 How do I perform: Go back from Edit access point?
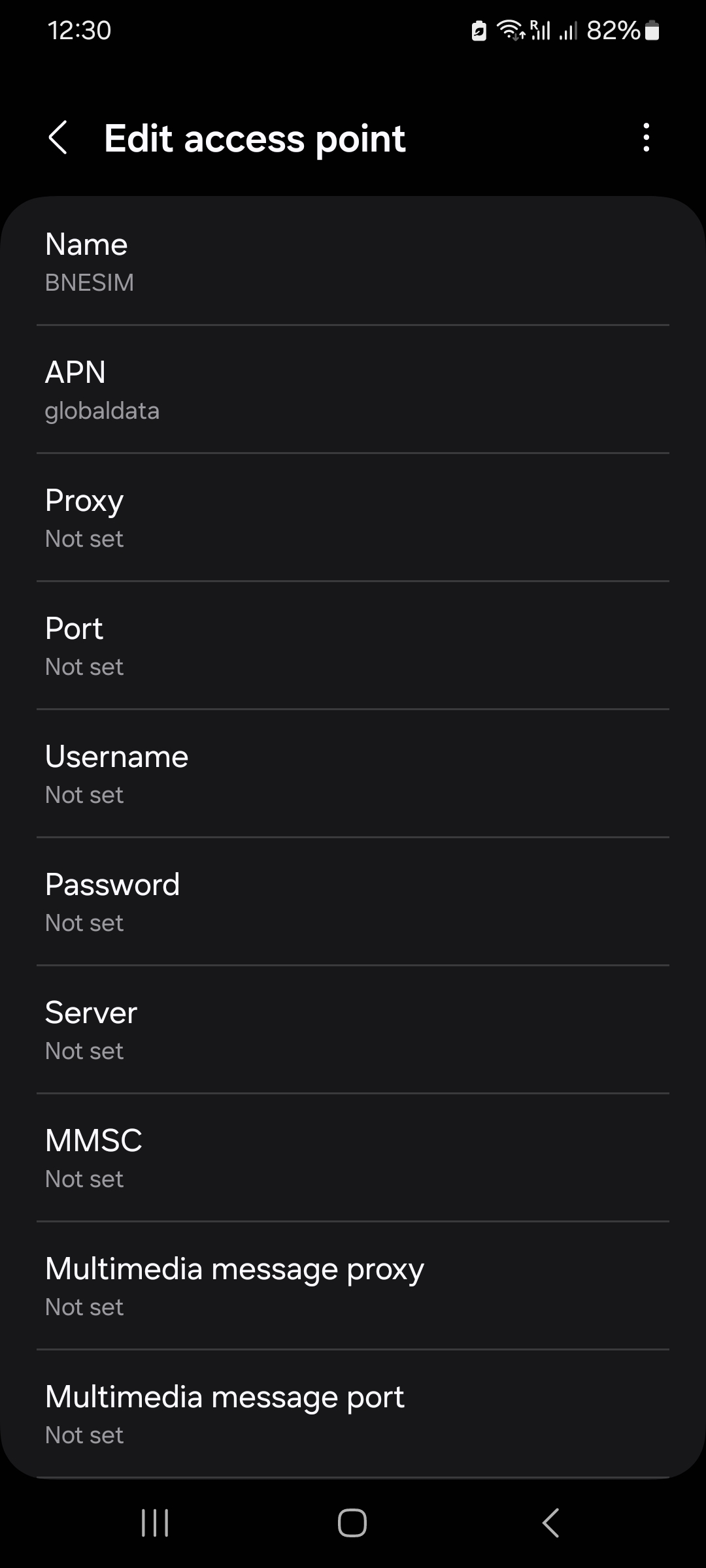(x=58, y=138)
